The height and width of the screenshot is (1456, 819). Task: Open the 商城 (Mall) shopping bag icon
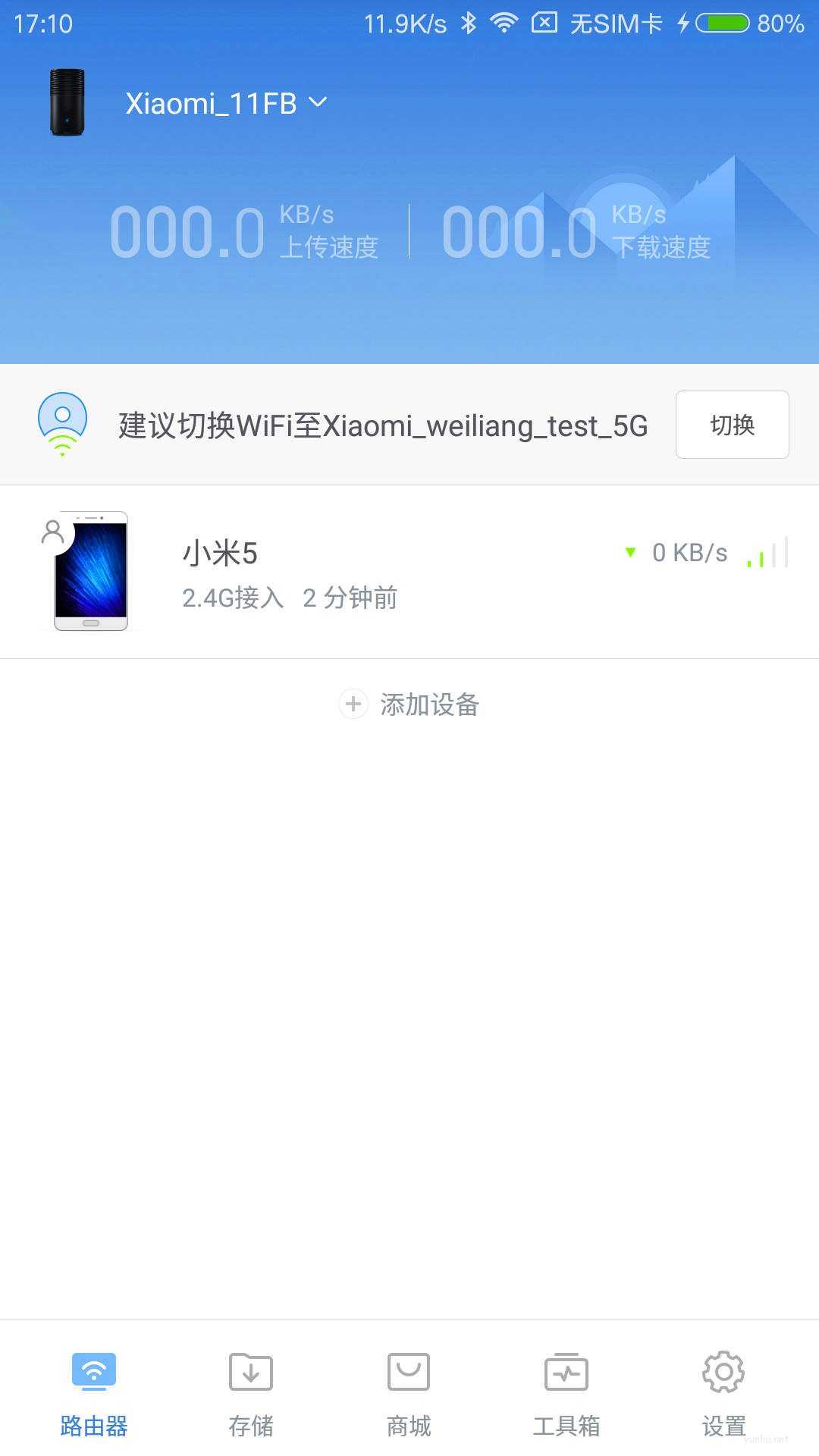408,1373
